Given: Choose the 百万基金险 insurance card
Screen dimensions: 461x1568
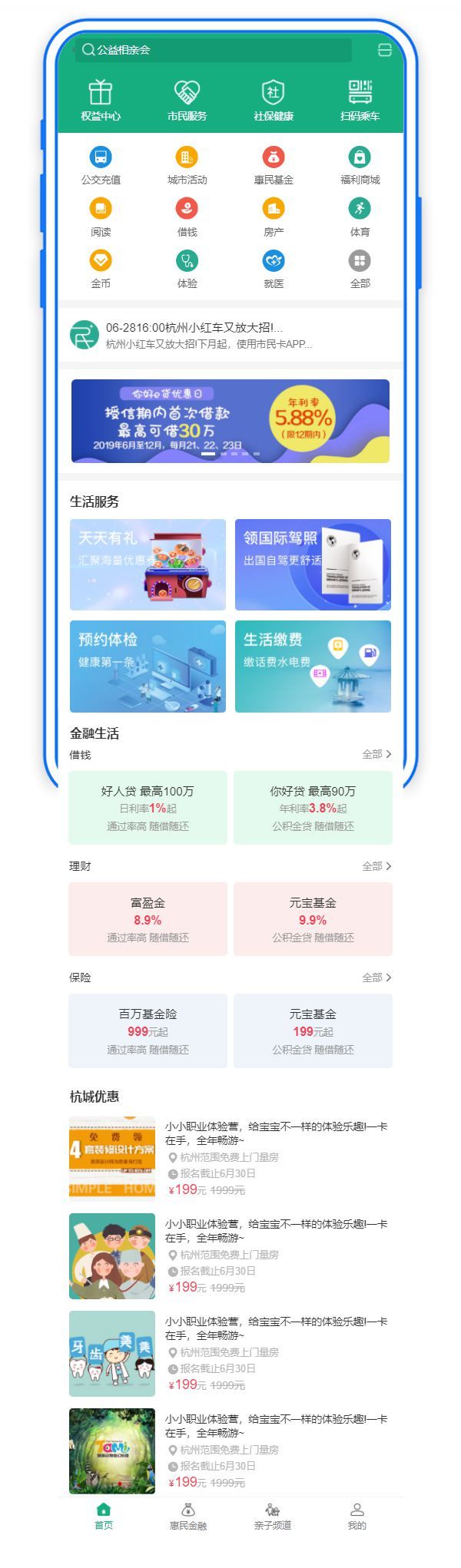Looking at the screenshot, I should (148, 1030).
